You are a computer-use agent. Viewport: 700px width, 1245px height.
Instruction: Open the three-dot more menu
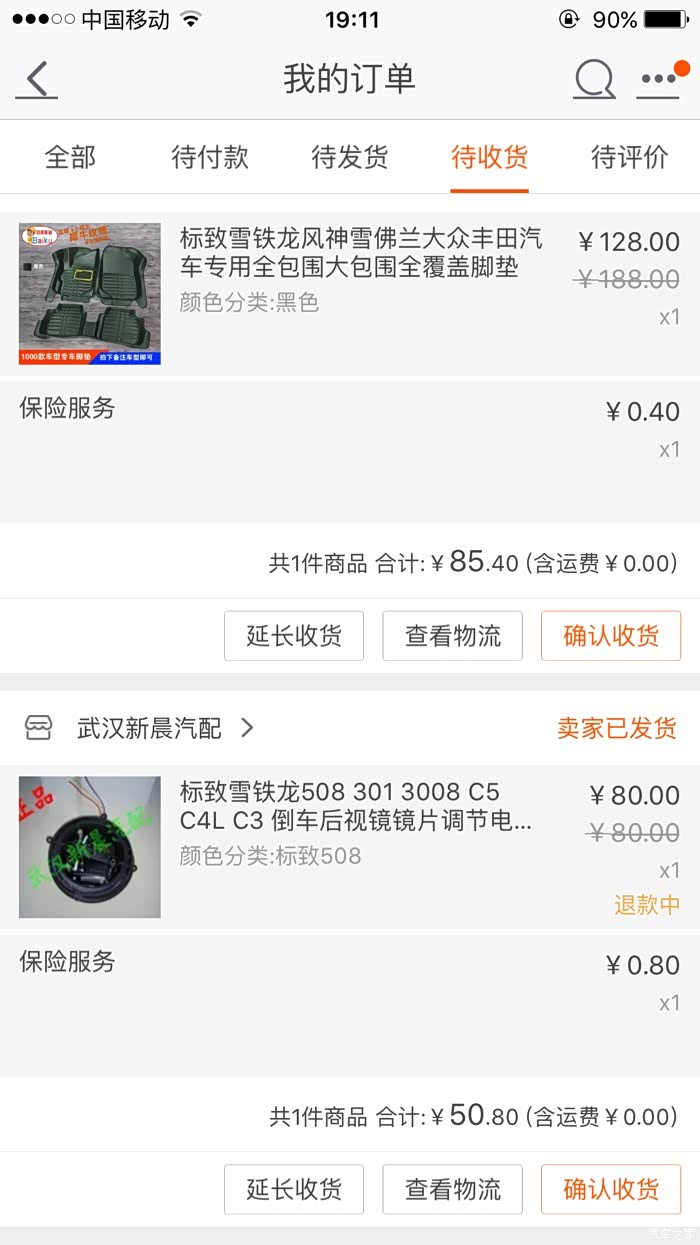(x=659, y=80)
